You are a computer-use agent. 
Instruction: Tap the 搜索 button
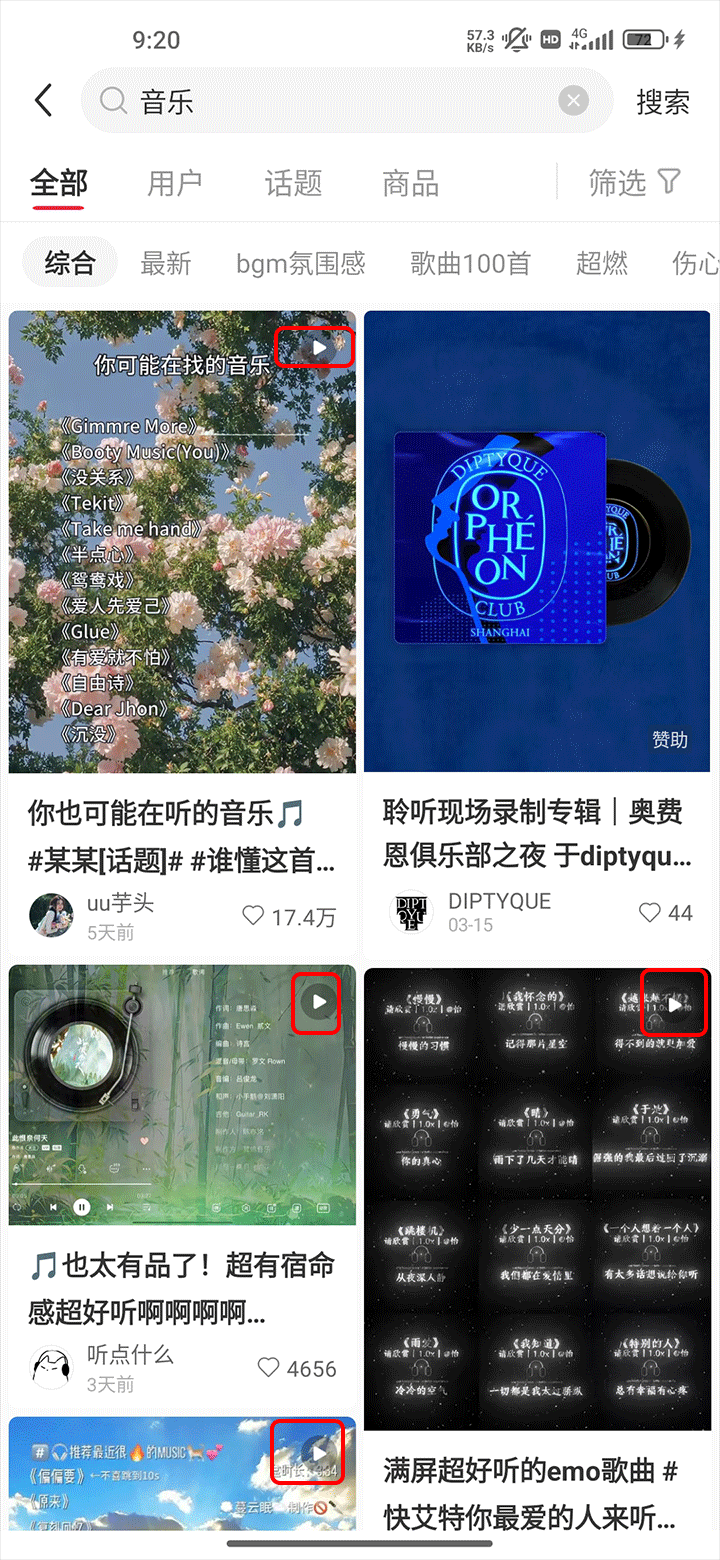point(662,101)
